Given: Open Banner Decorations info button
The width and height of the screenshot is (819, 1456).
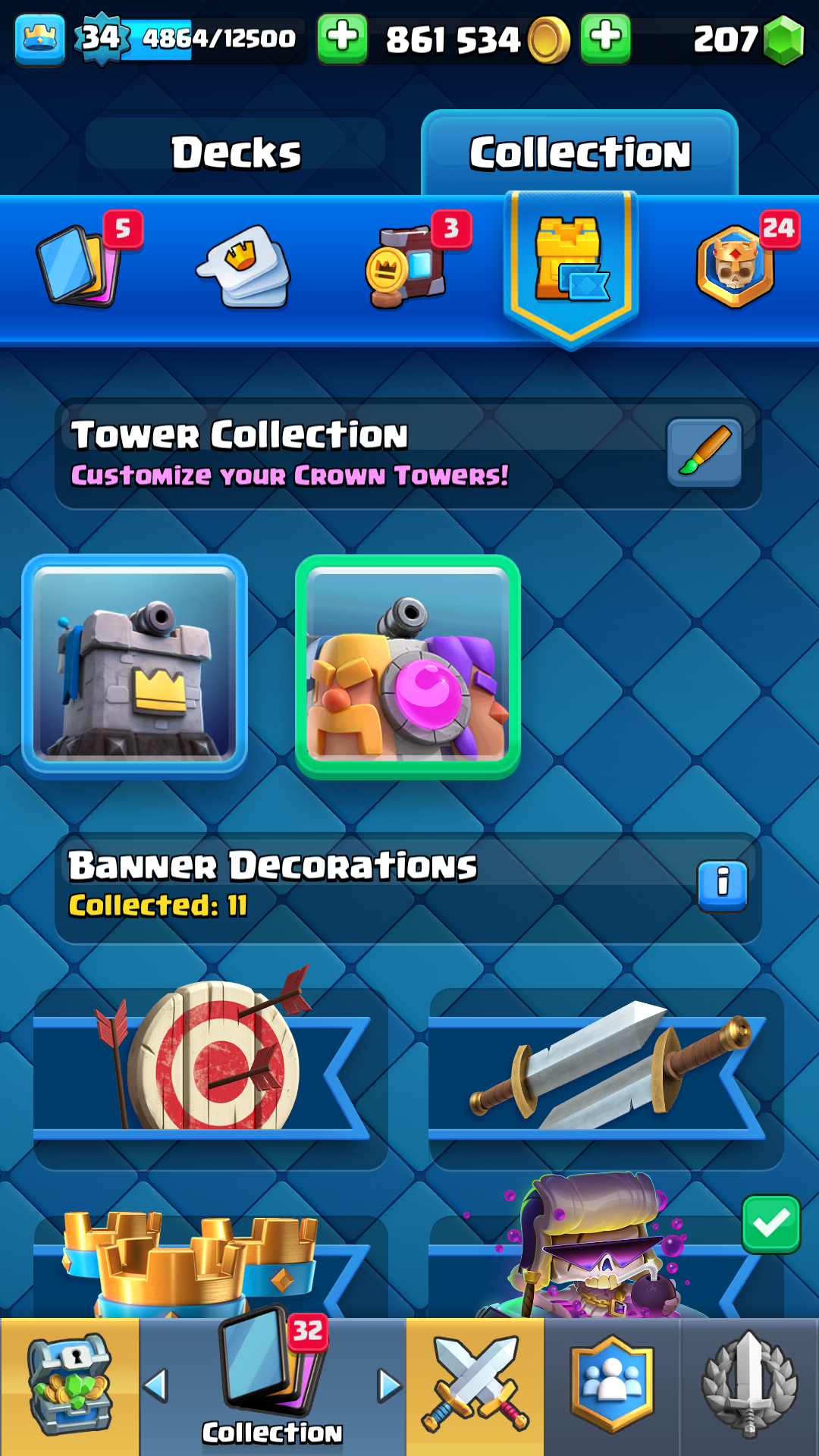Looking at the screenshot, I should pyautogui.click(x=722, y=885).
